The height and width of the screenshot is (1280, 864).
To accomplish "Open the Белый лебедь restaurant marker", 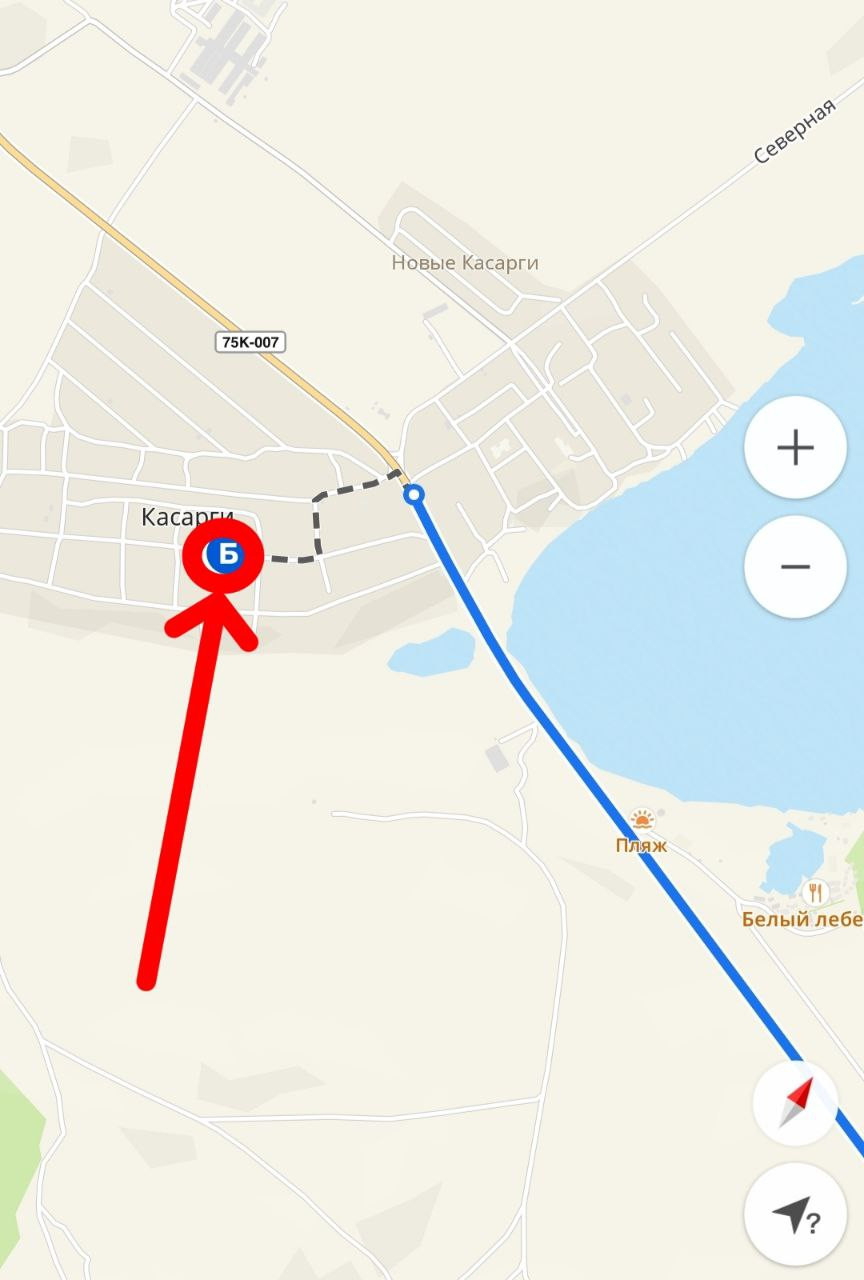I will (x=817, y=891).
